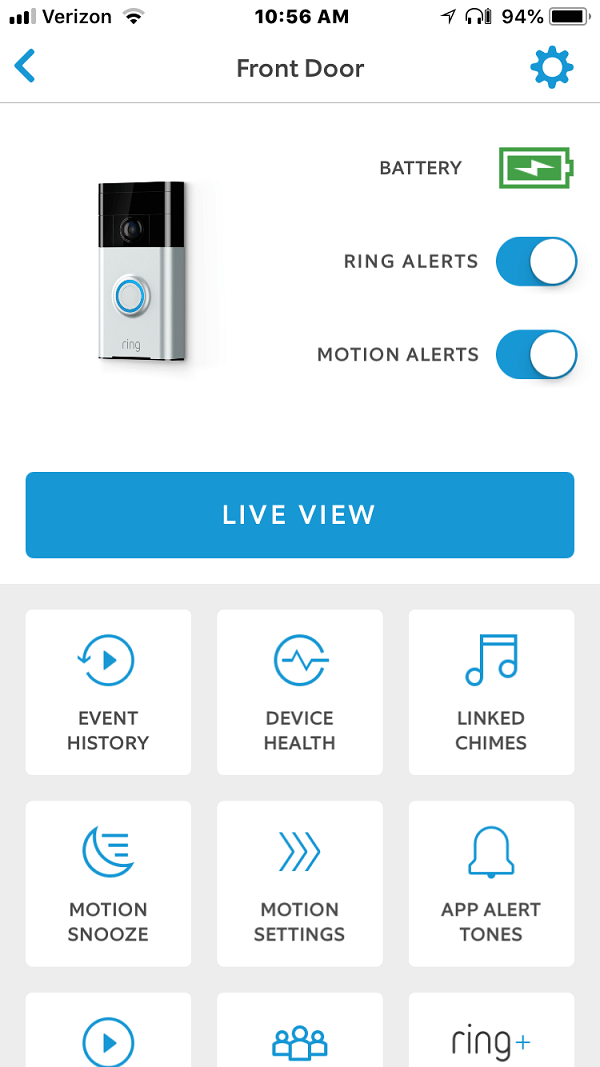This screenshot has width=600, height=1067.
Task: Open Motion Settings tile
Action: point(300,883)
